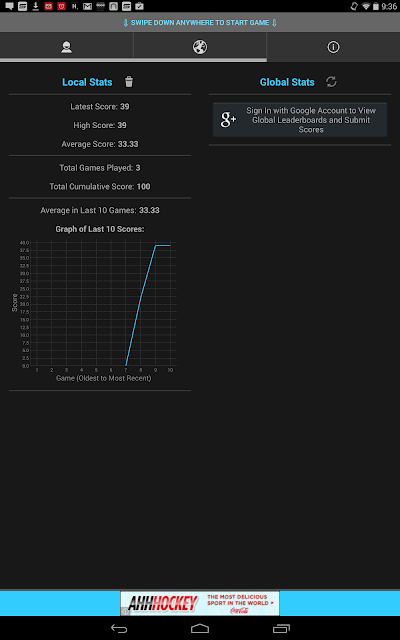The width and height of the screenshot is (400, 640).
Task: Open the AHH Hockey ad banner
Action: coord(200,603)
